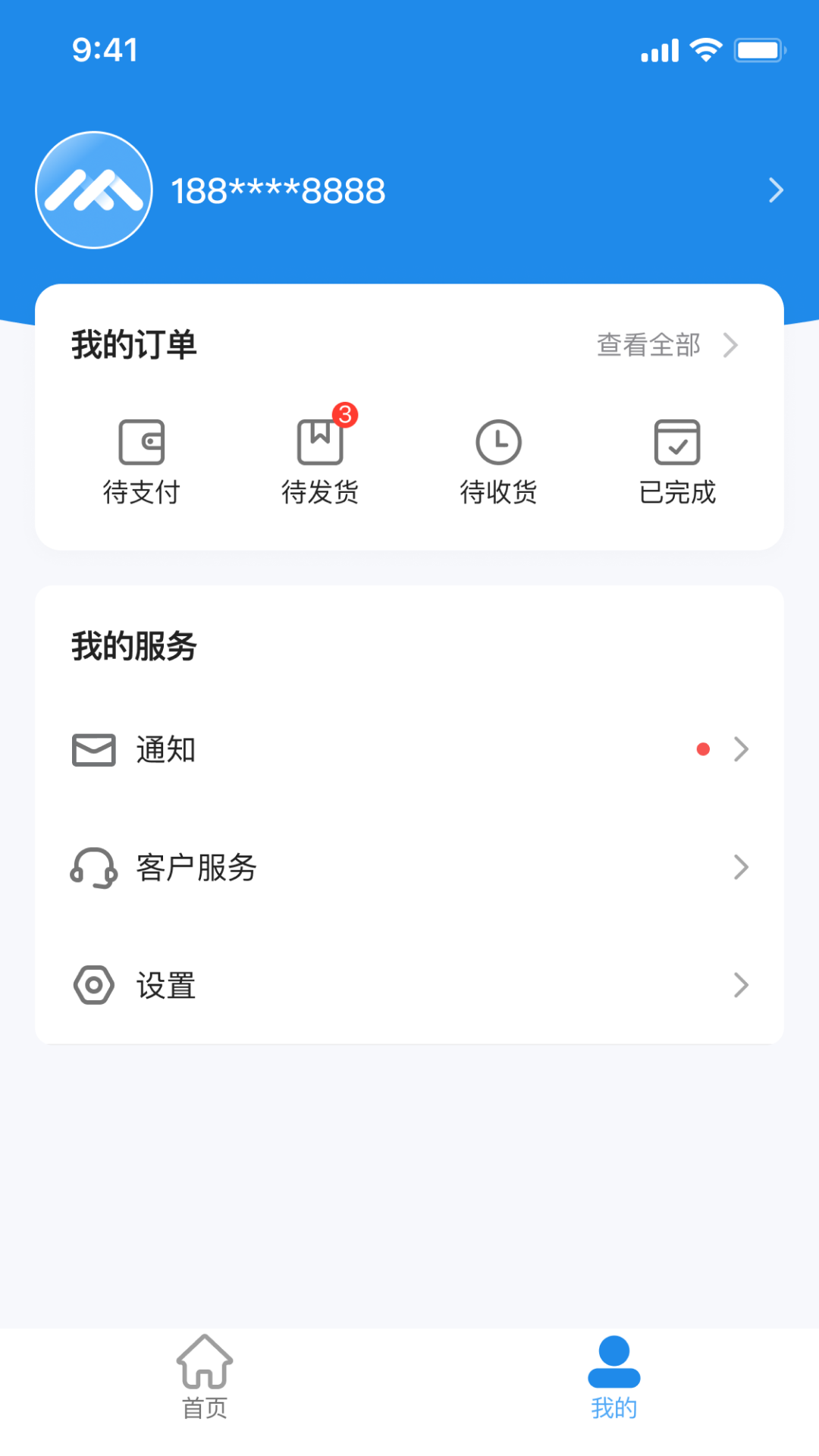The image size is (819, 1456).
Task: Tap the 查看全部 link
Action: point(649,345)
